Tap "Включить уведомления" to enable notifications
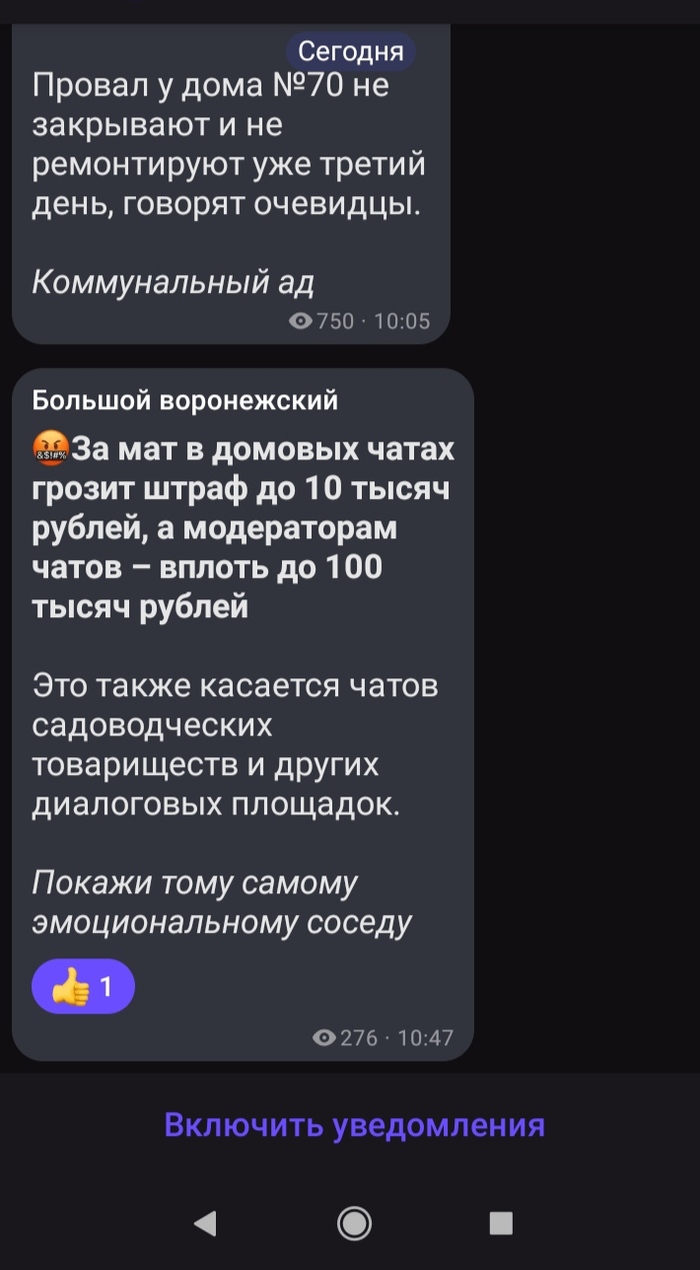This screenshot has width=700, height=1270. pos(354,1125)
